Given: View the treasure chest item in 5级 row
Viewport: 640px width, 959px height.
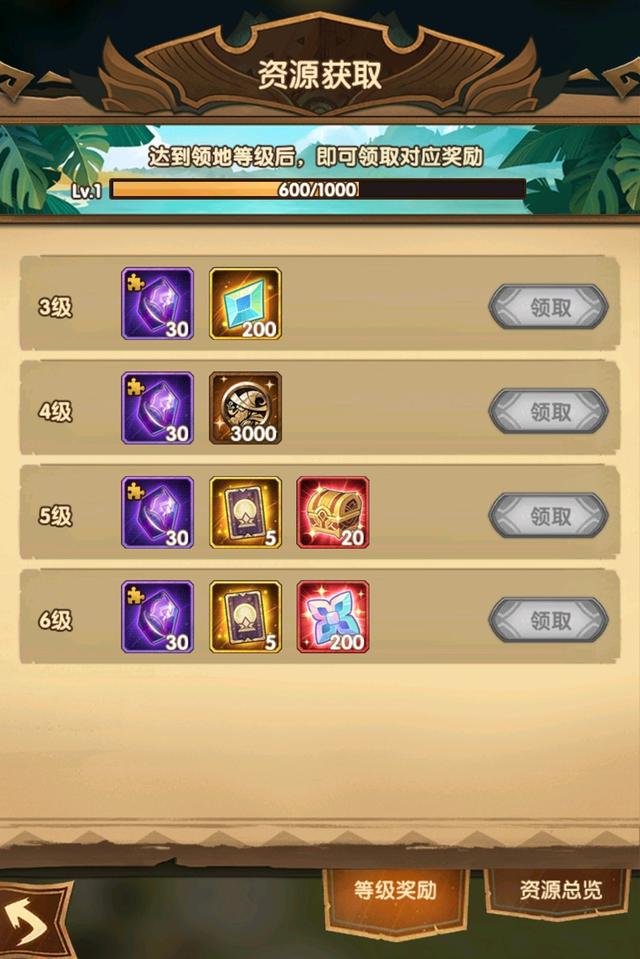Looking at the screenshot, I should pos(333,512).
